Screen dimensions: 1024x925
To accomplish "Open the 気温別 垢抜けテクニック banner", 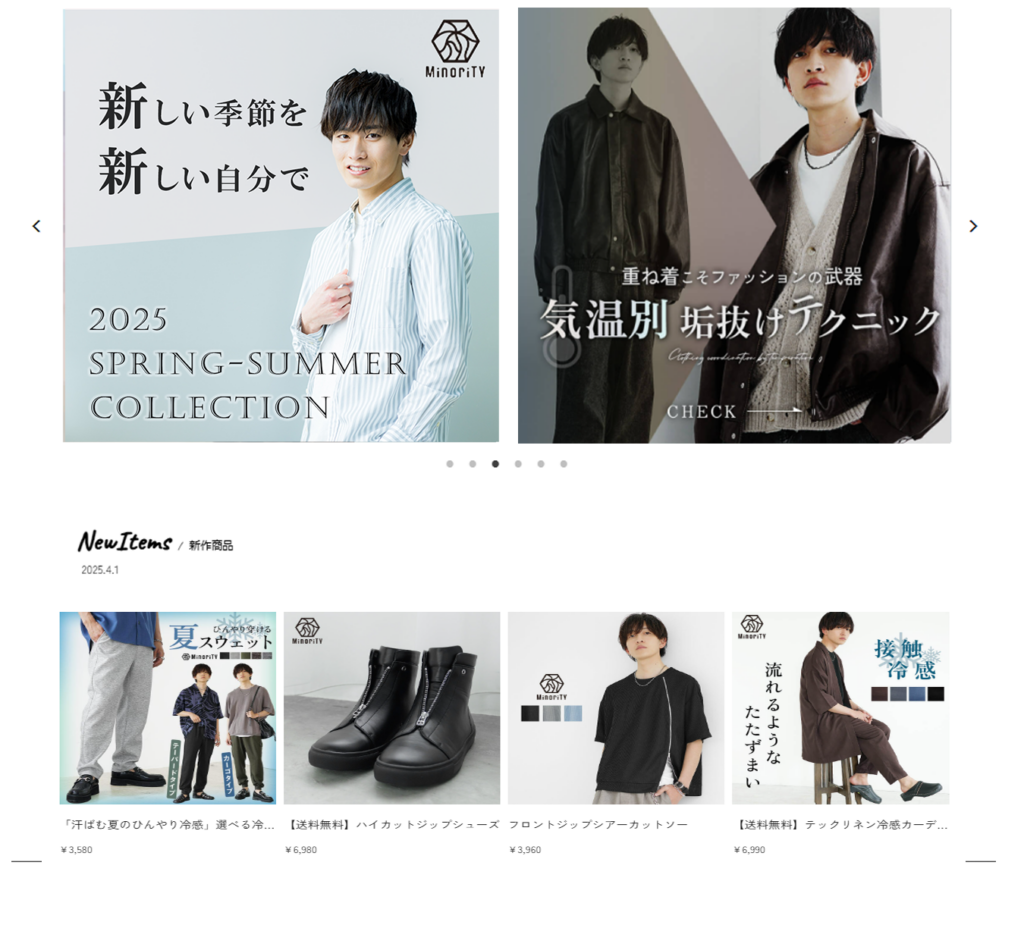I will pos(734,226).
